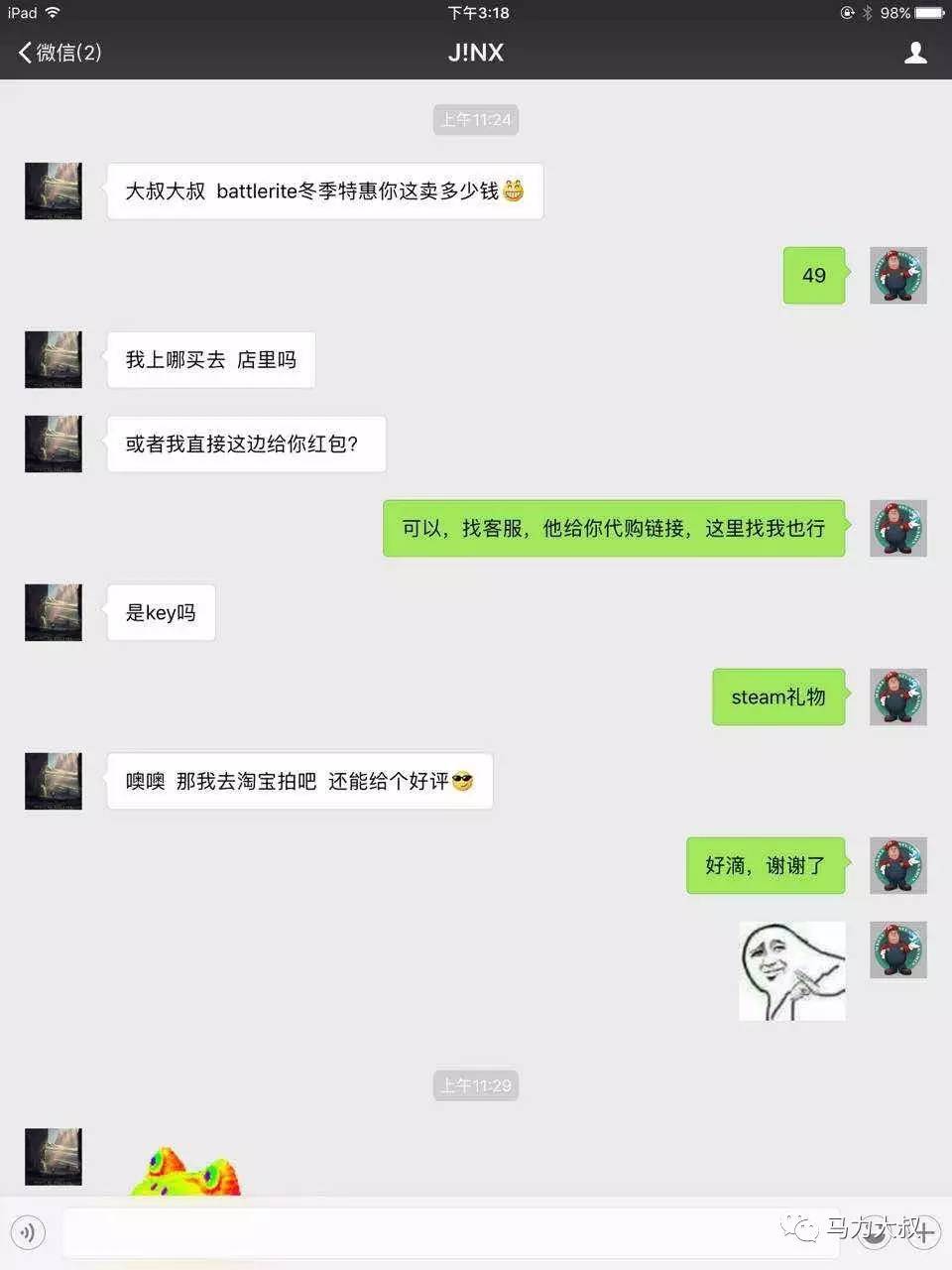The width and height of the screenshot is (952, 1270).
Task: Tap the 上午11:24 timestamp label
Action: coord(476,119)
